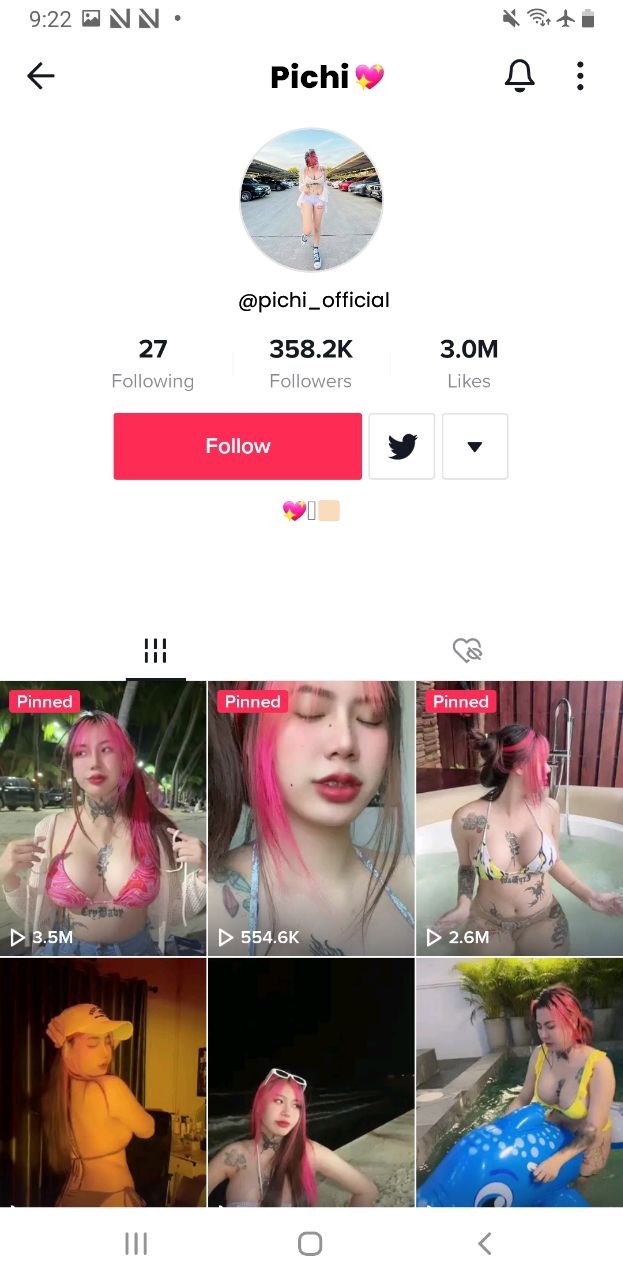Open the Following count

pos(152,363)
